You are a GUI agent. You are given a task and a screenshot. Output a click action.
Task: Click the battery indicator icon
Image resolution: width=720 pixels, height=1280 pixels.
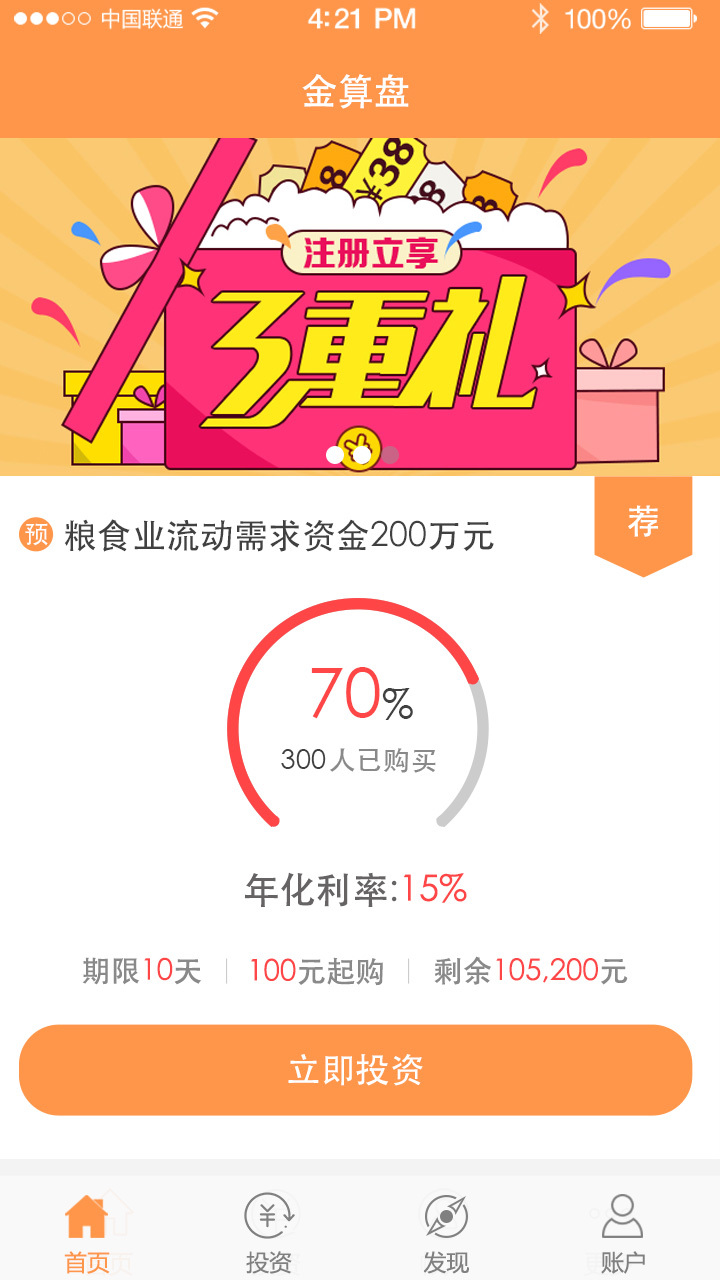click(668, 17)
